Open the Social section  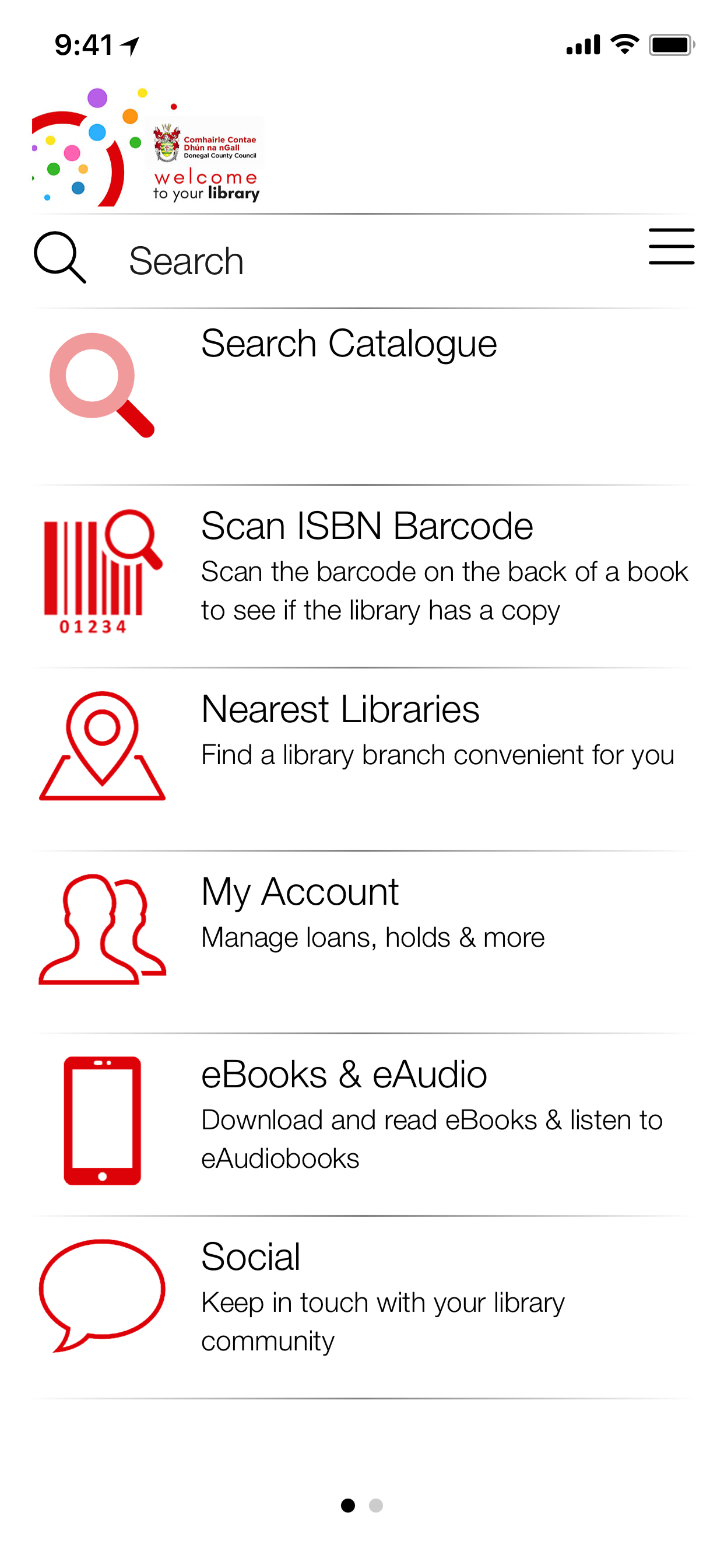[x=251, y=1258]
